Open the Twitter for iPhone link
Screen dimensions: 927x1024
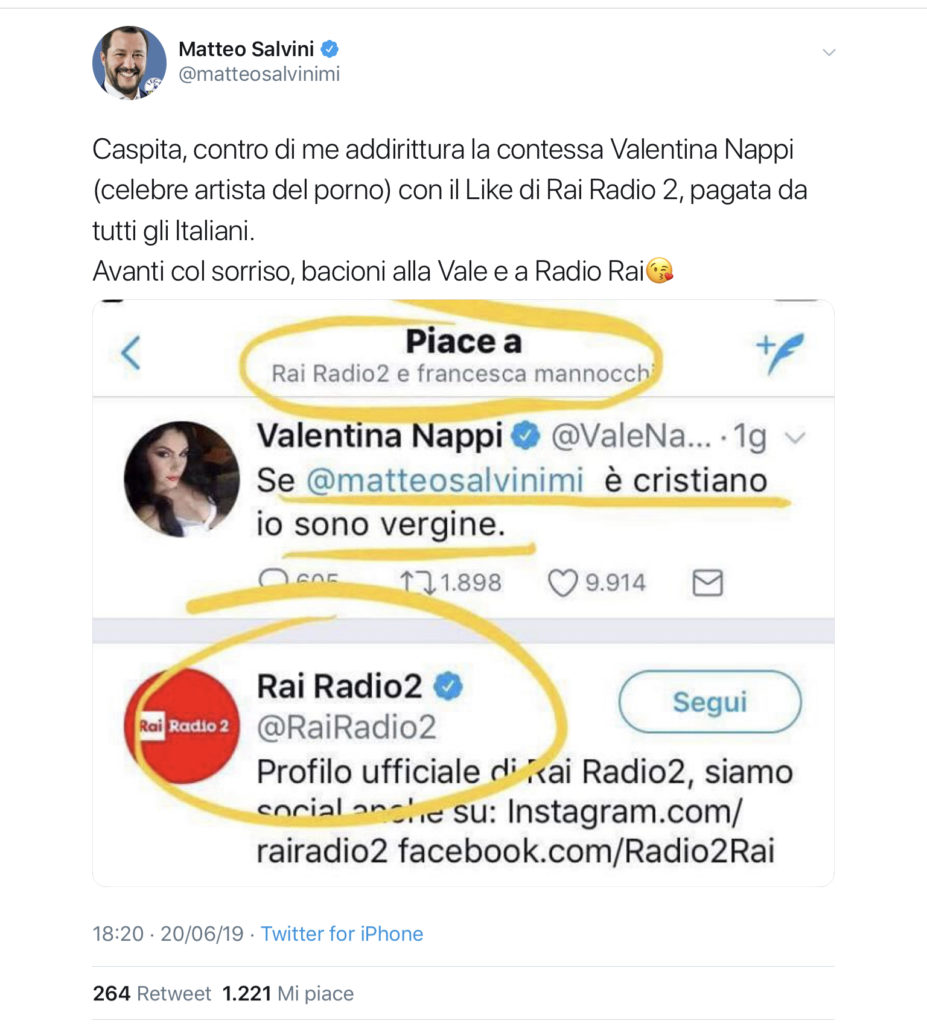click(x=342, y=934)
